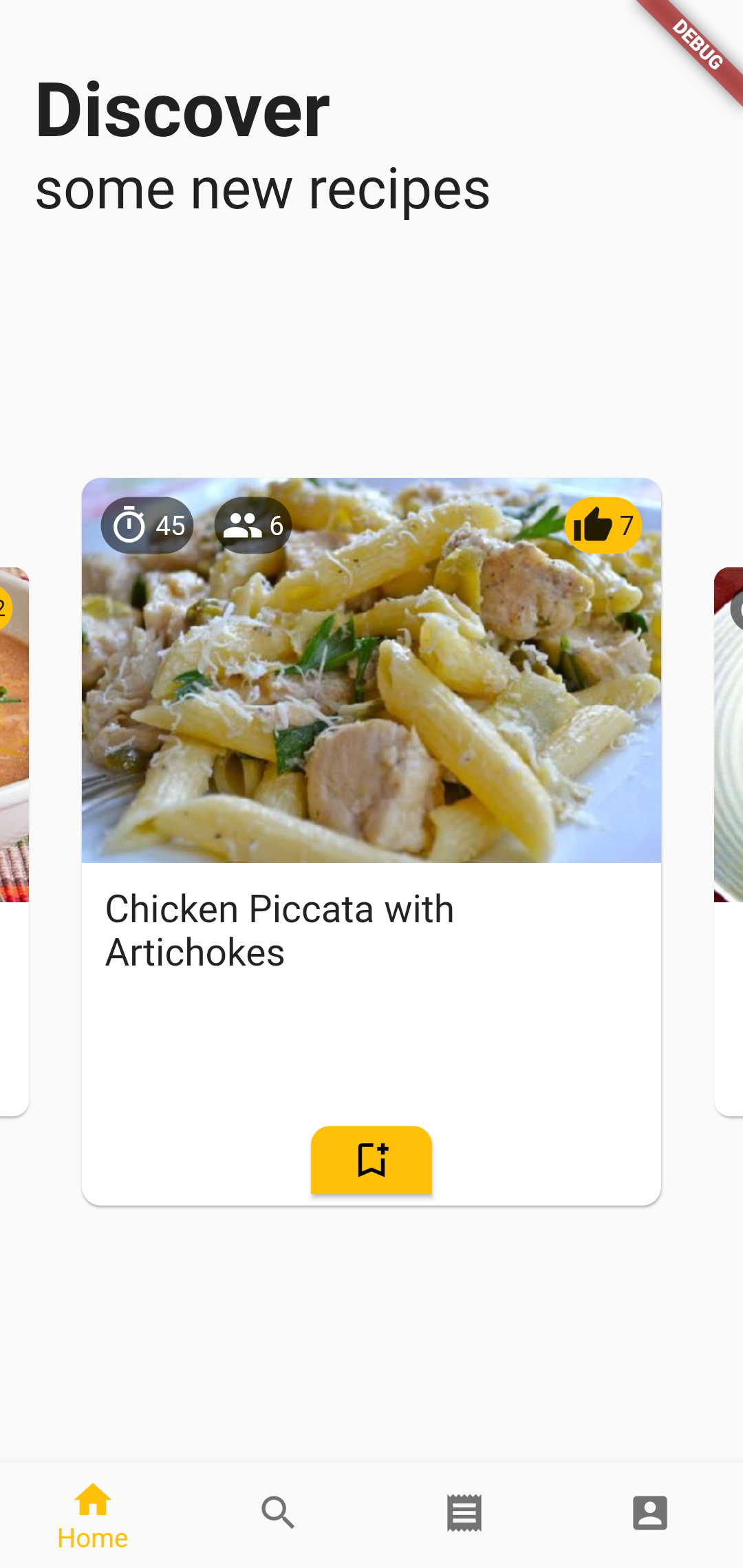Tap the timer icon showing 45 minutes
The height and width of the screenshot is (1568, 743).
(x=147, y=525)
